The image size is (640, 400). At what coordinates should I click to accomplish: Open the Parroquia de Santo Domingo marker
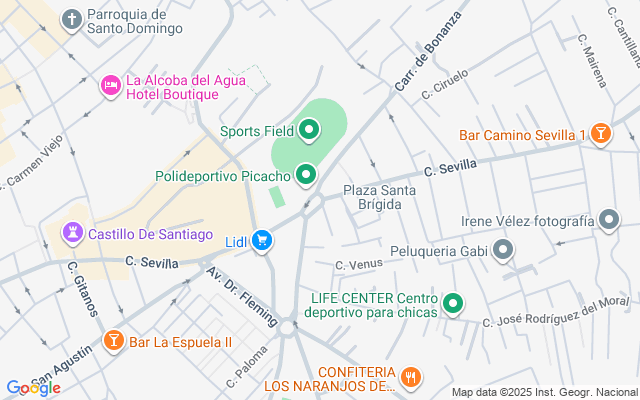point(72,20)
